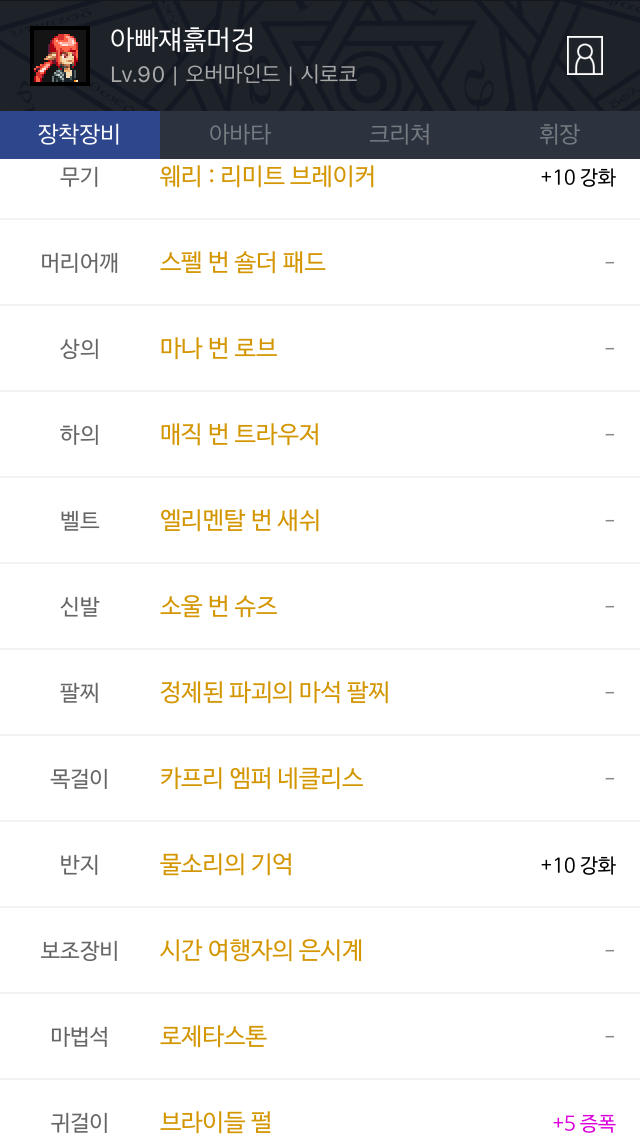This screenshot has width=640, height=1136.
Task: Switch to the 크리쳐 tab
Action: [x=400, y=135]
